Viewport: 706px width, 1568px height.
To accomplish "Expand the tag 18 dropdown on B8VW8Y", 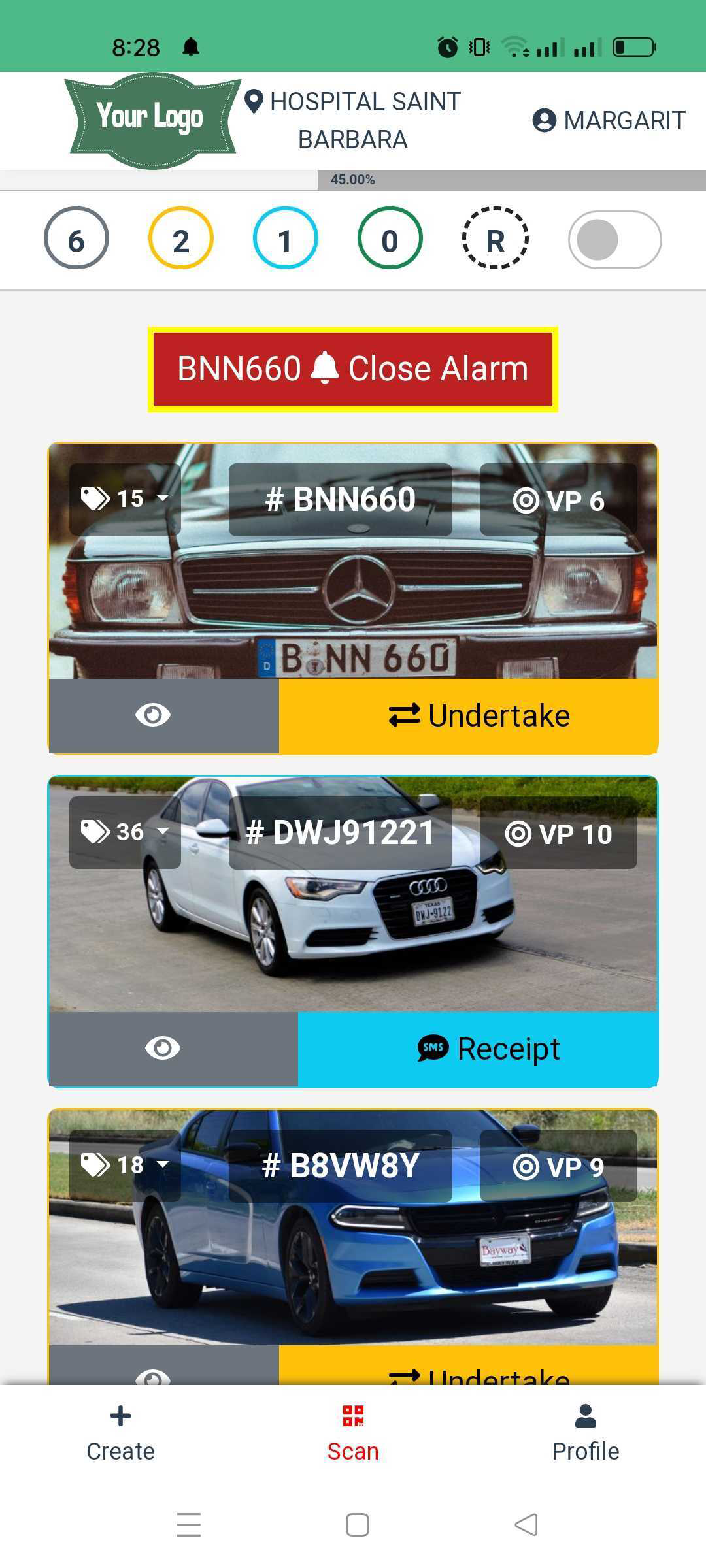I will [x=125, y=1166].
